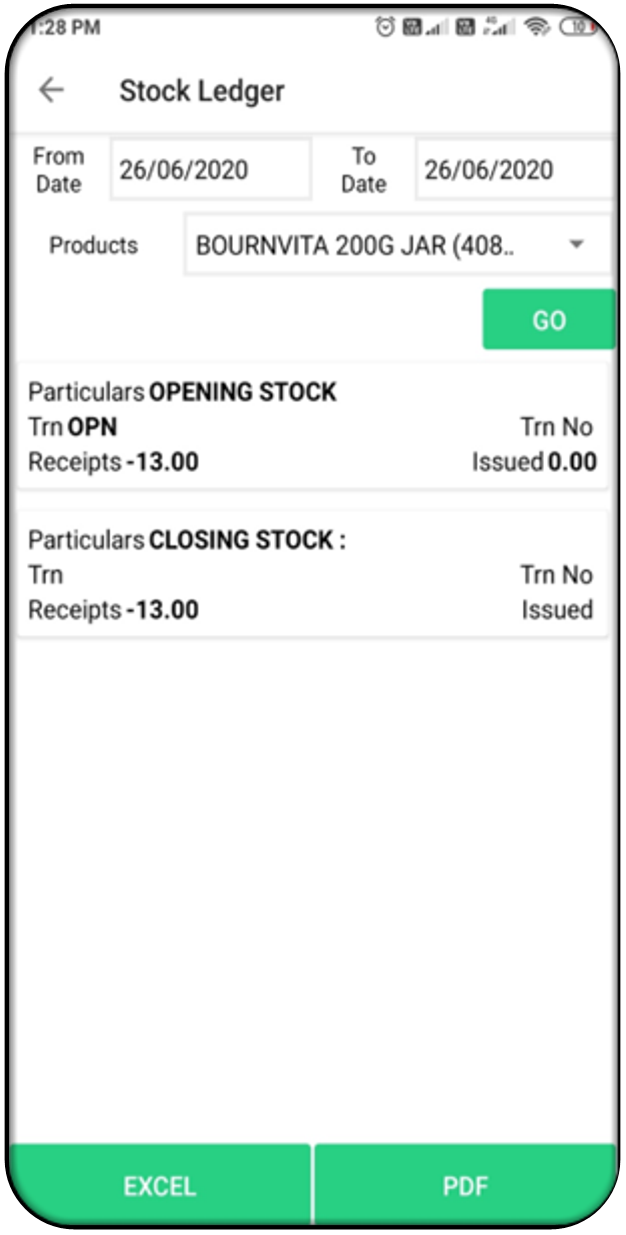Tap the GO button
Viewport: 626px width, 1235px height.
click(x=548, y=320)
